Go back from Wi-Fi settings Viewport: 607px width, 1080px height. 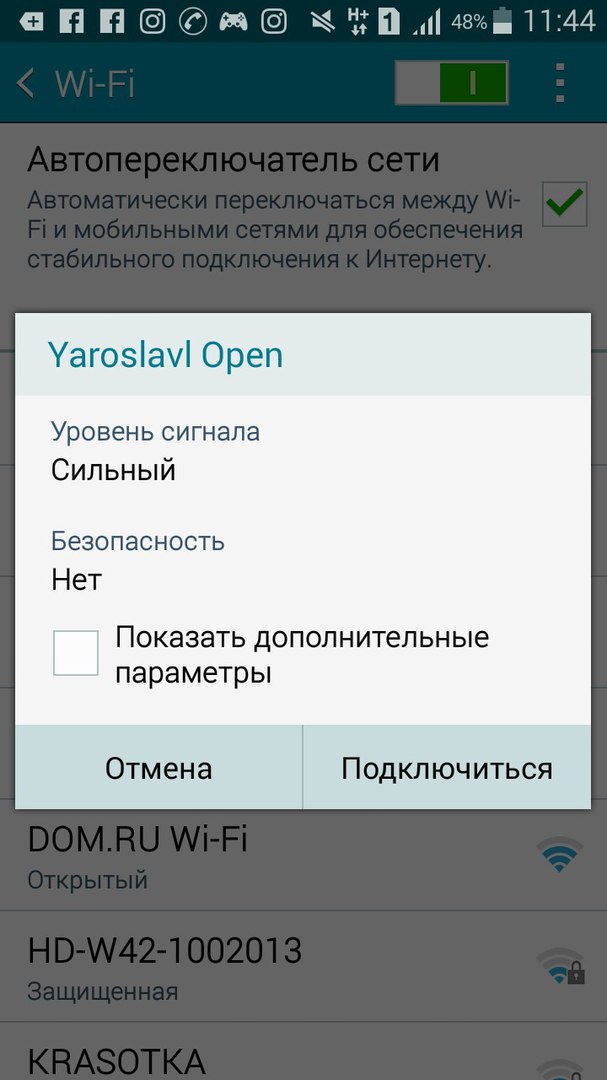27,84
